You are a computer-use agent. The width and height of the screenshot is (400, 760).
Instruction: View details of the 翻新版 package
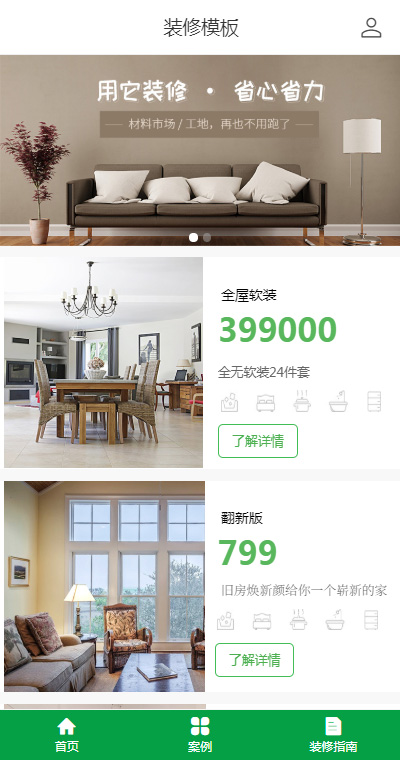pos(255,660)
